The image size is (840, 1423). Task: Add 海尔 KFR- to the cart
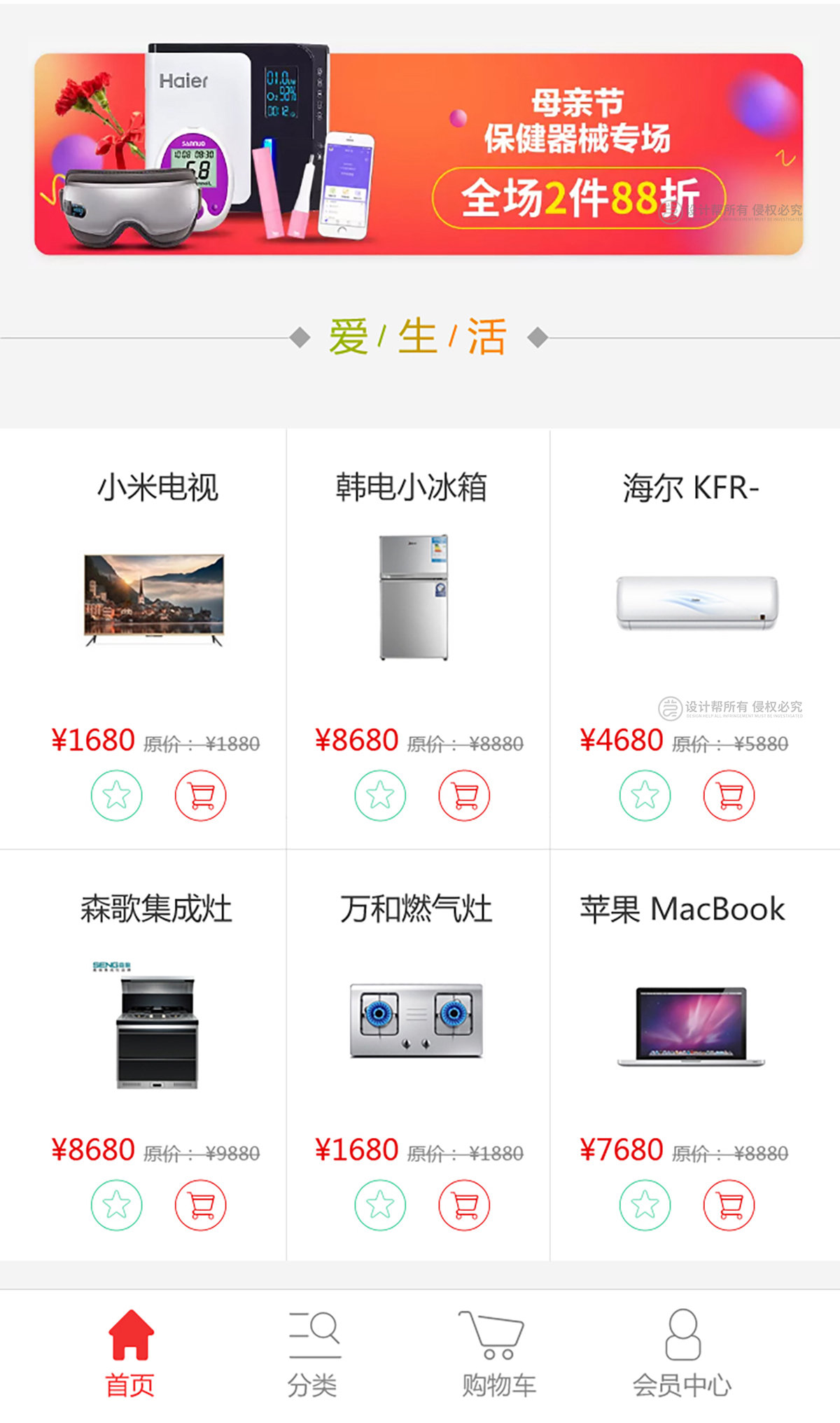coord(729,795)
